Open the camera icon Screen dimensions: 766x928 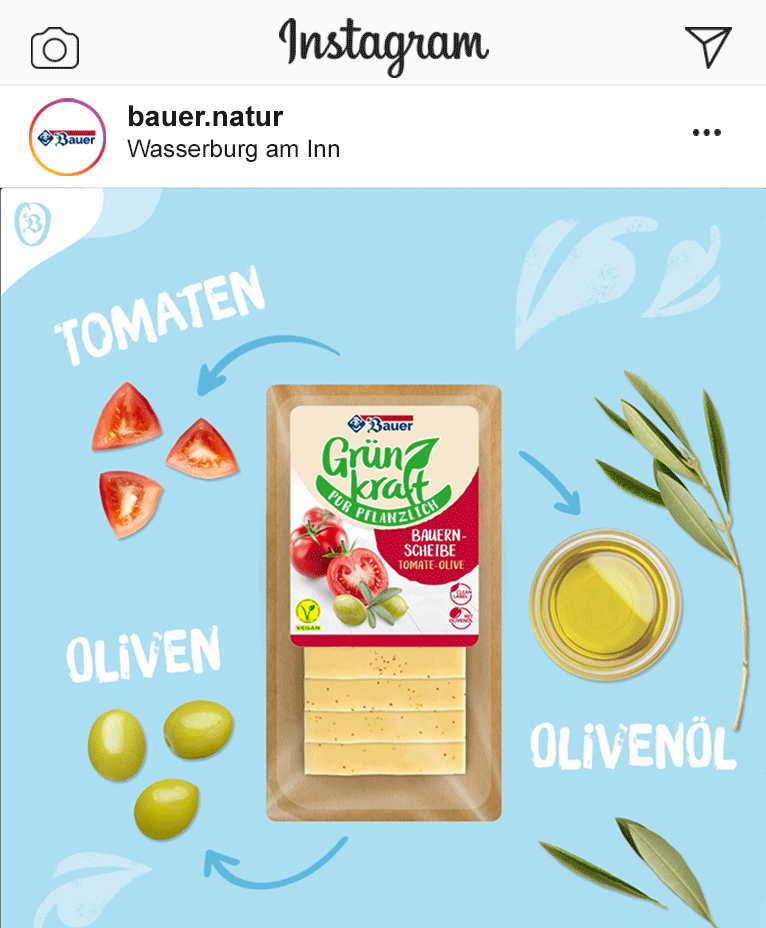point(55,47)
